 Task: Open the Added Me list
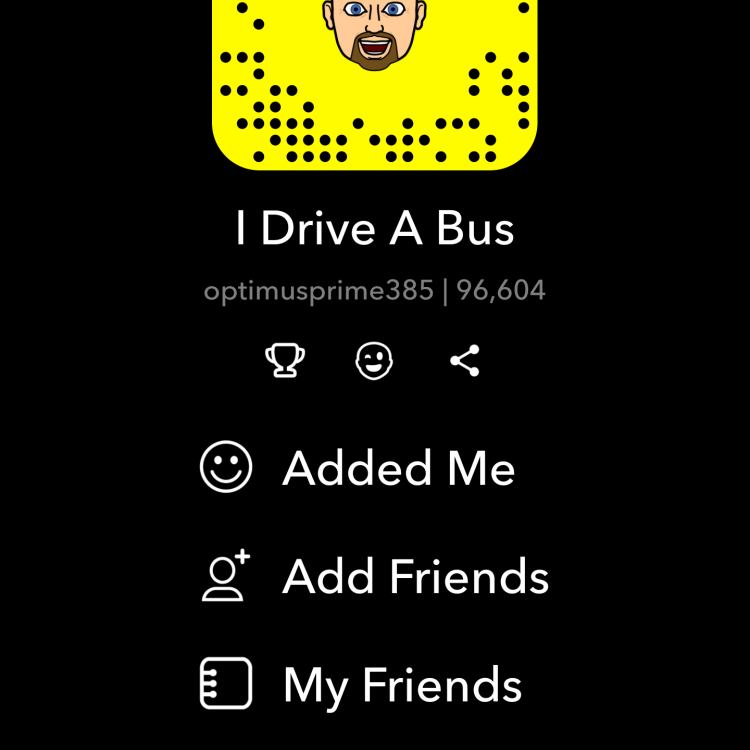point(398,468)
